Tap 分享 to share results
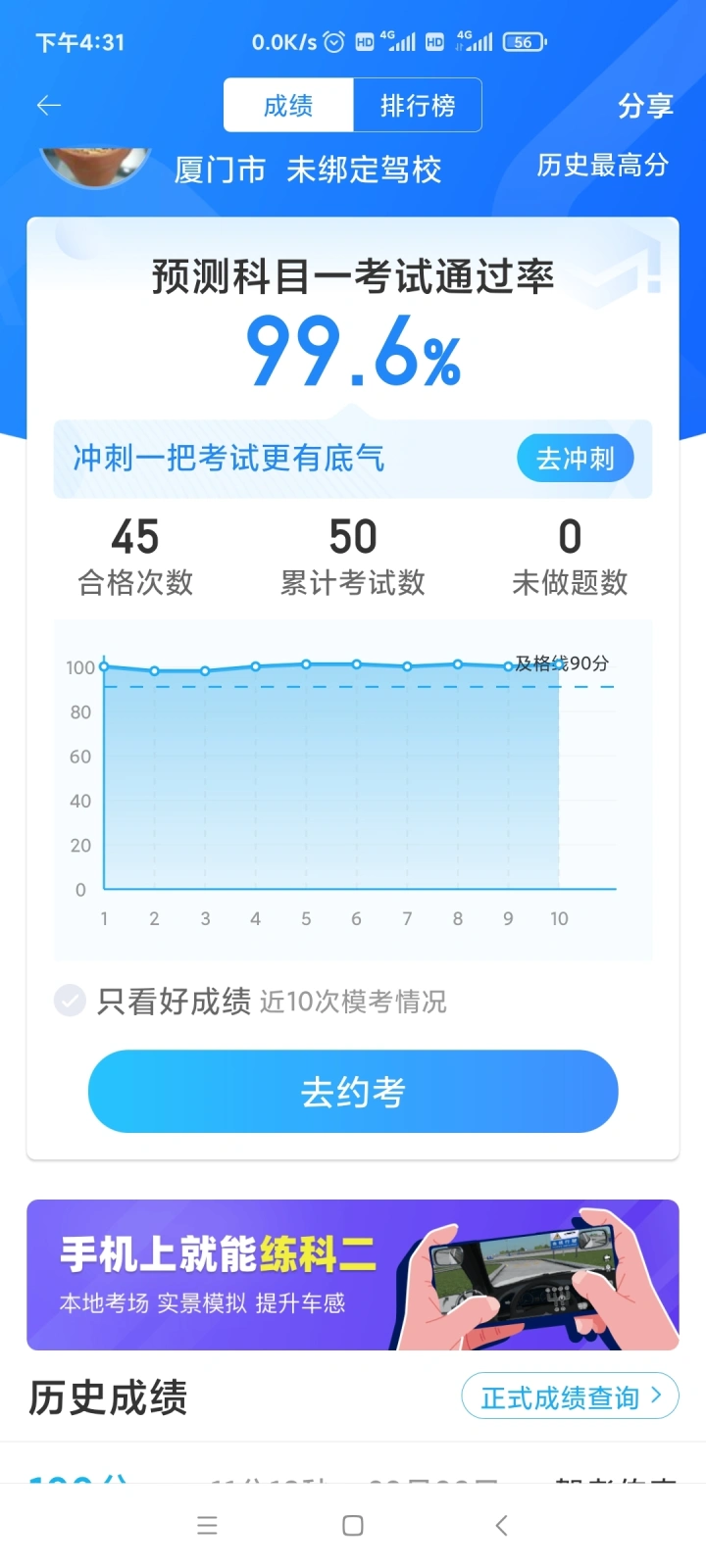The height and width of the screenshot is (1568, 706). (x=644, y=106)
